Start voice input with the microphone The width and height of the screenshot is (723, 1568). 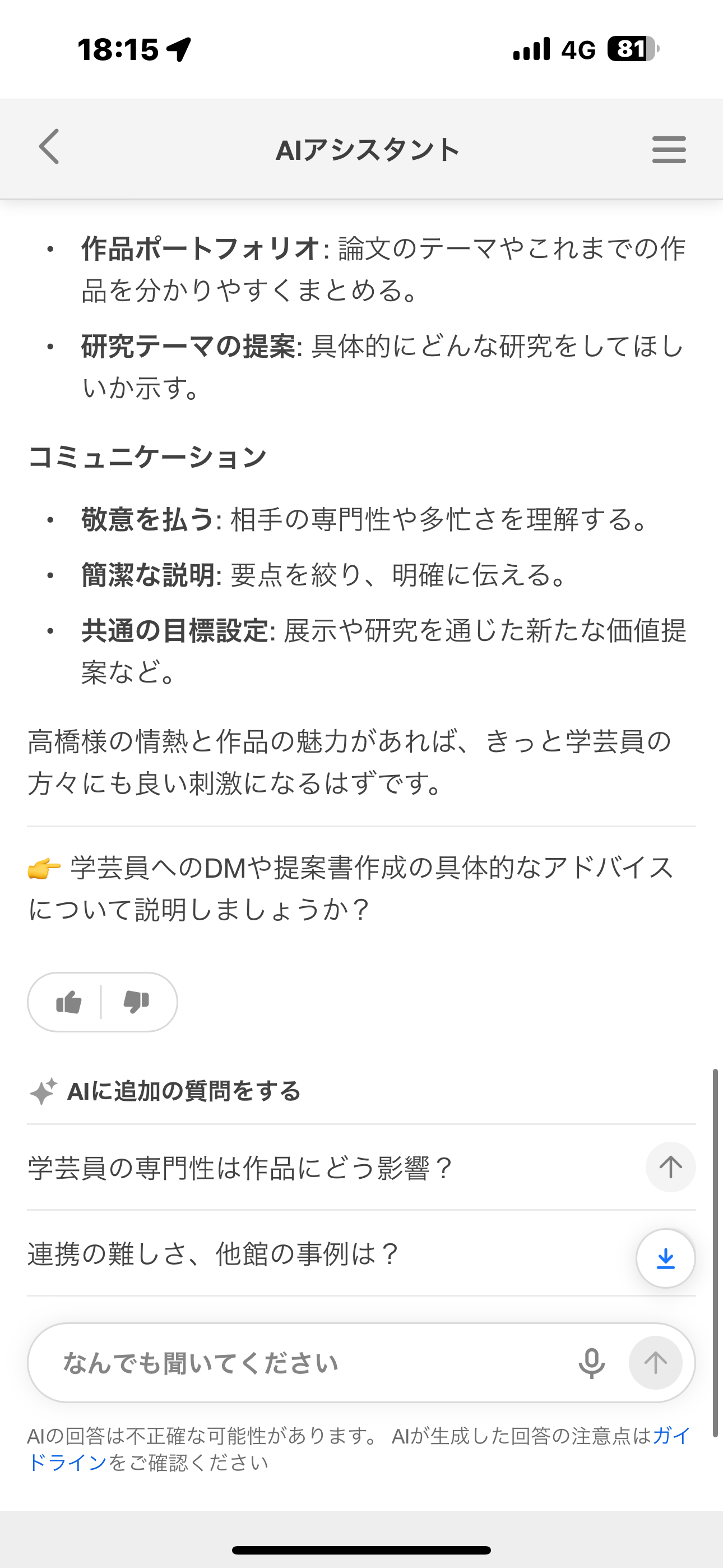[591, 1363]
